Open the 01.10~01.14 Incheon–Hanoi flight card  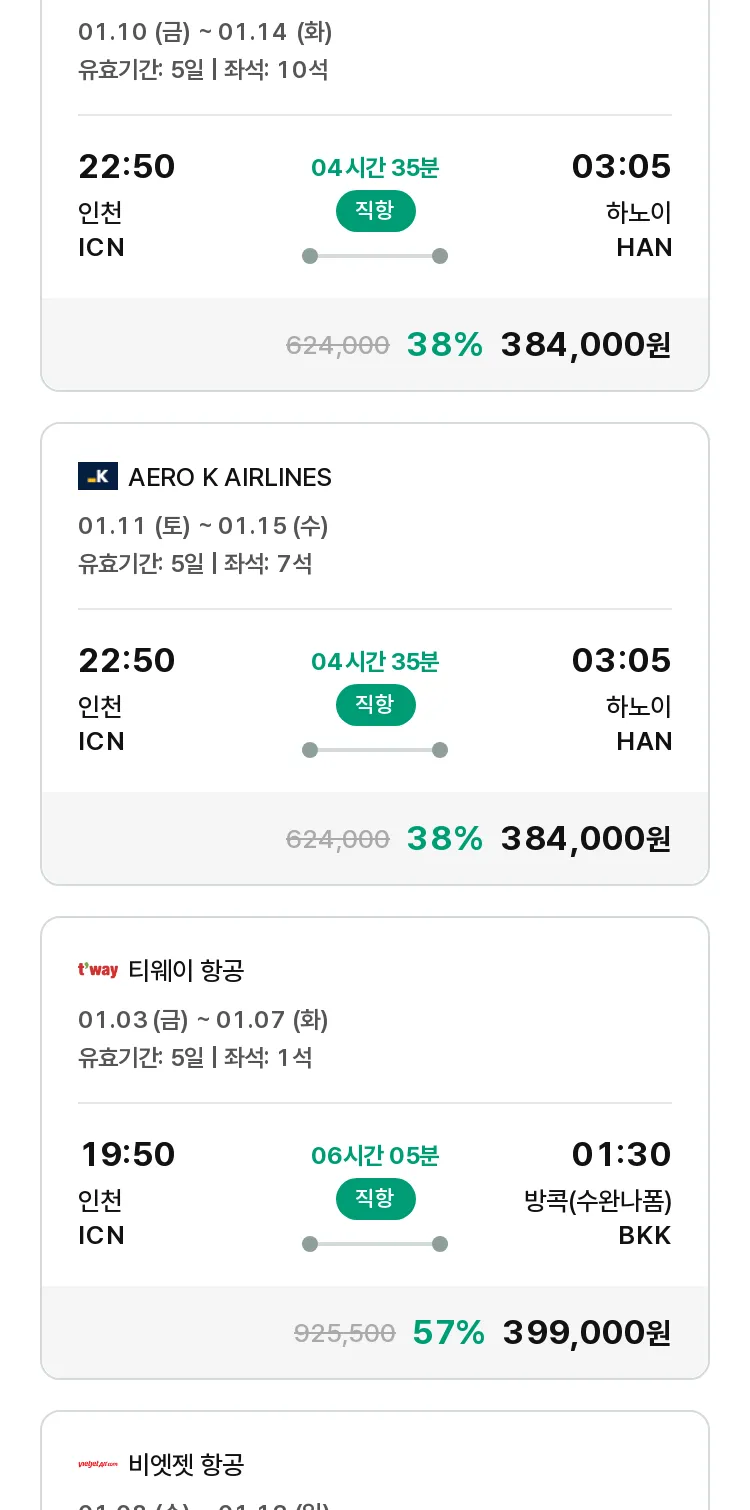(375, 195)
